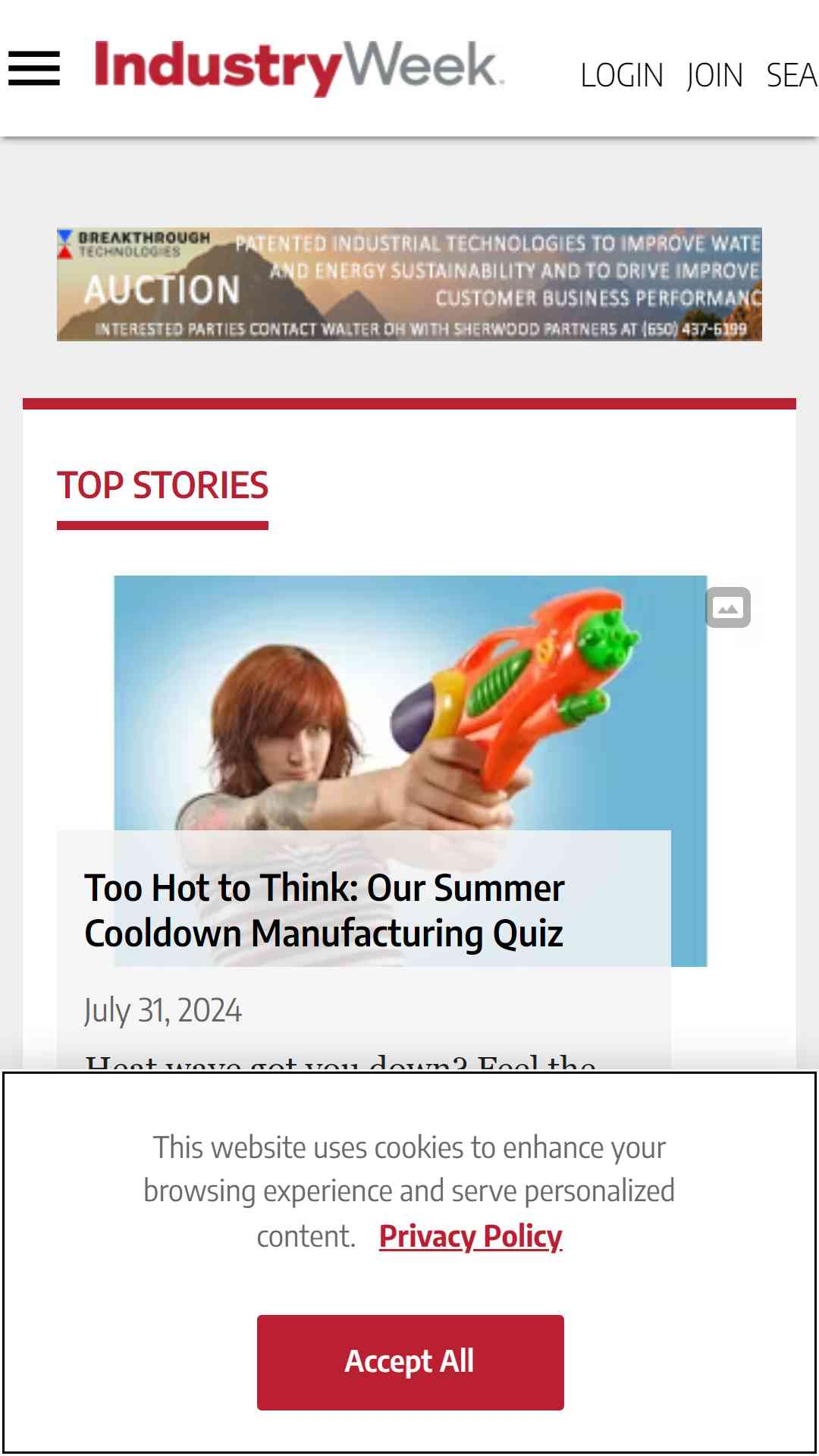Image resolution: width=819 pixels, height=1456 pixels.
Task: Tap JOIN to sign up
Action: (714, 76)
